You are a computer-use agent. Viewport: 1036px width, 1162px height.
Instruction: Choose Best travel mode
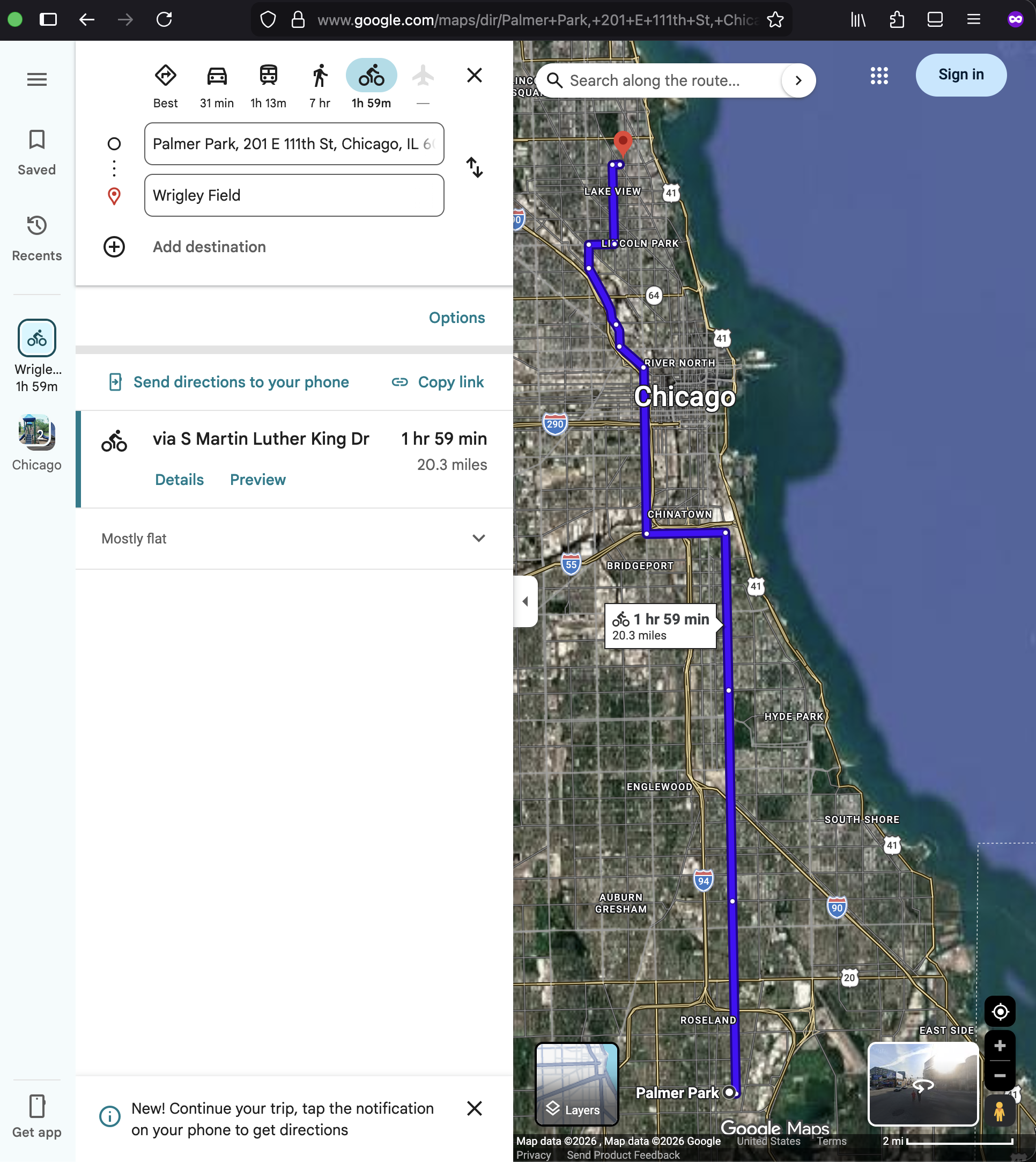pyautogui.click(x=166, y=85)
